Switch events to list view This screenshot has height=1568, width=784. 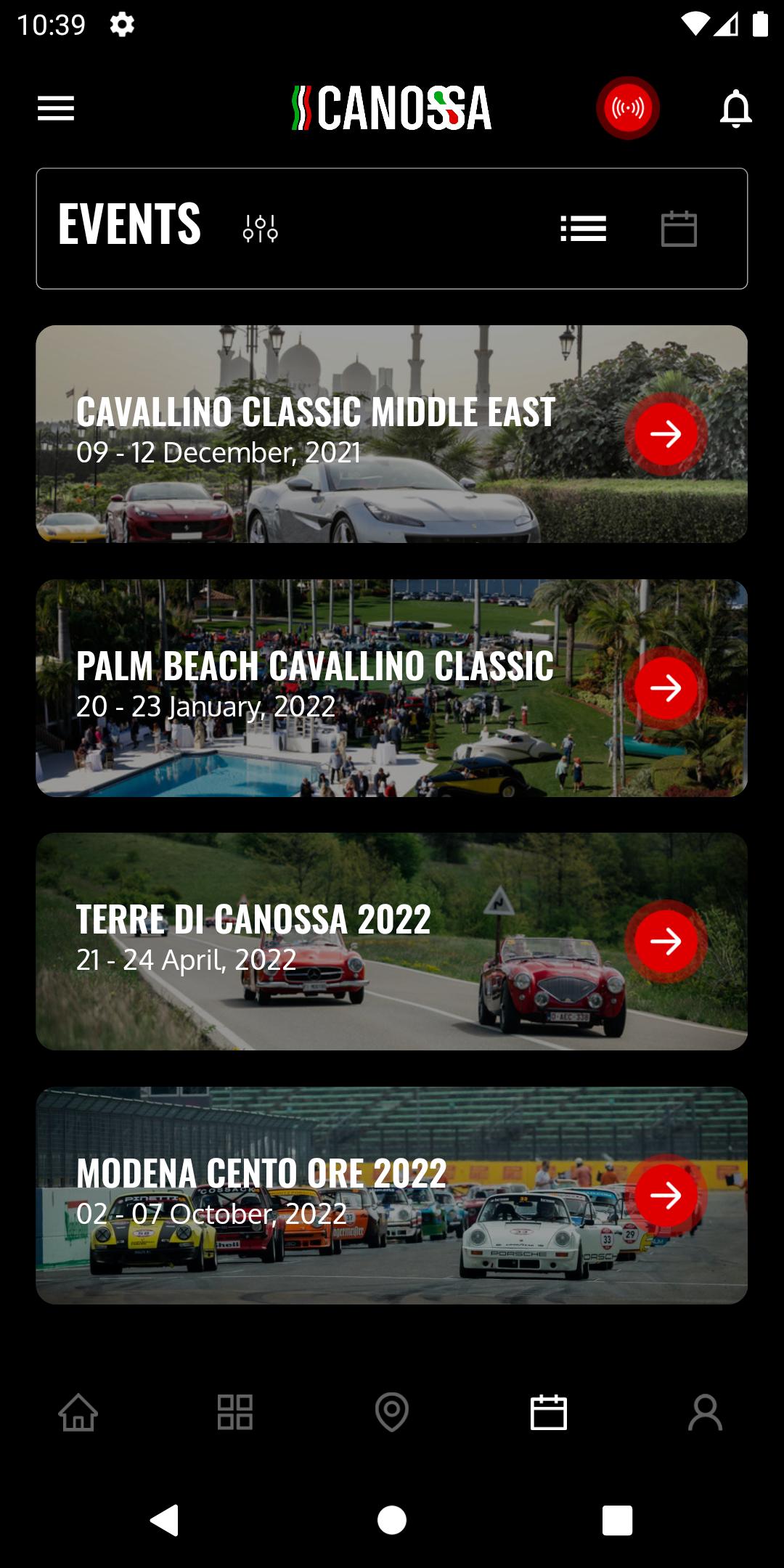point(584,229)
